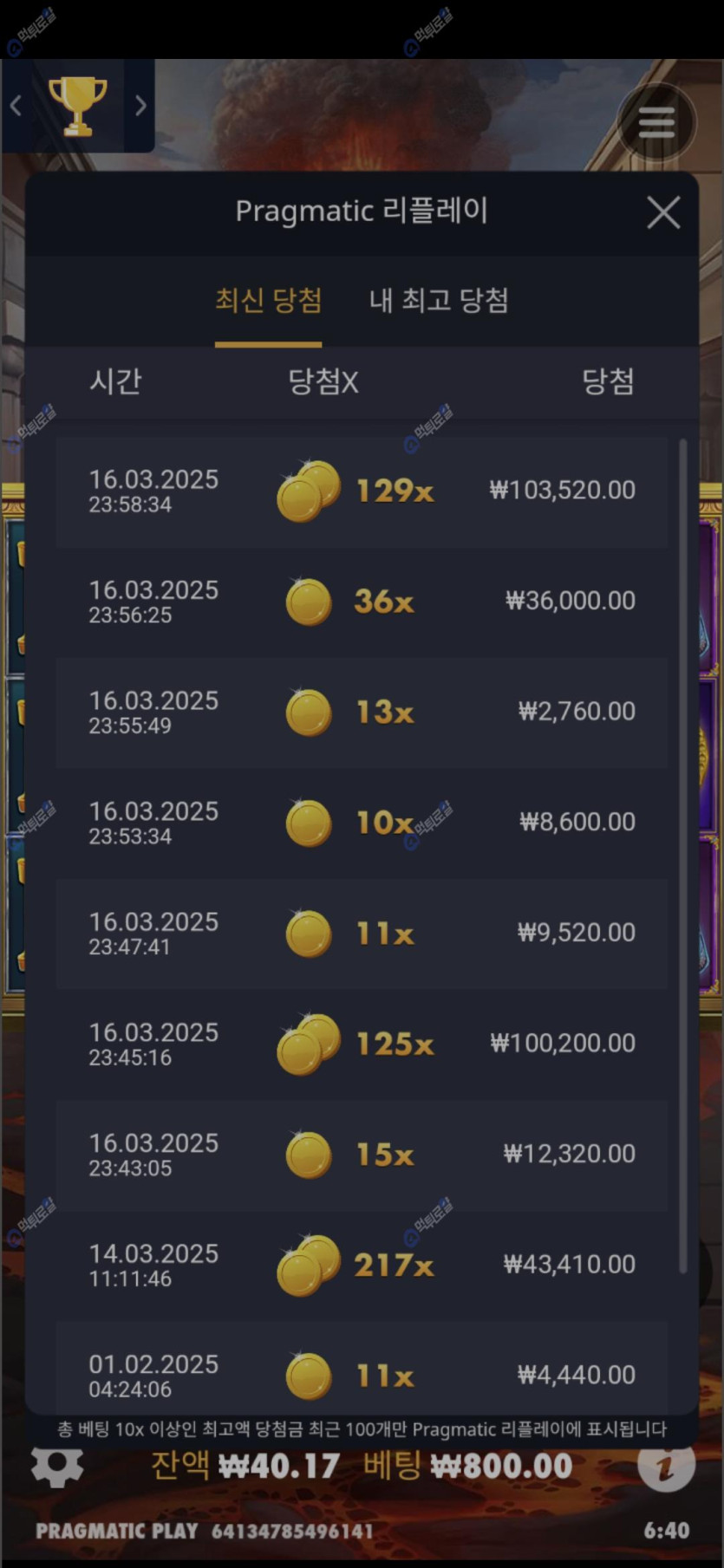Replay the 125x win of ₩100,200.00

[362, 1044]
